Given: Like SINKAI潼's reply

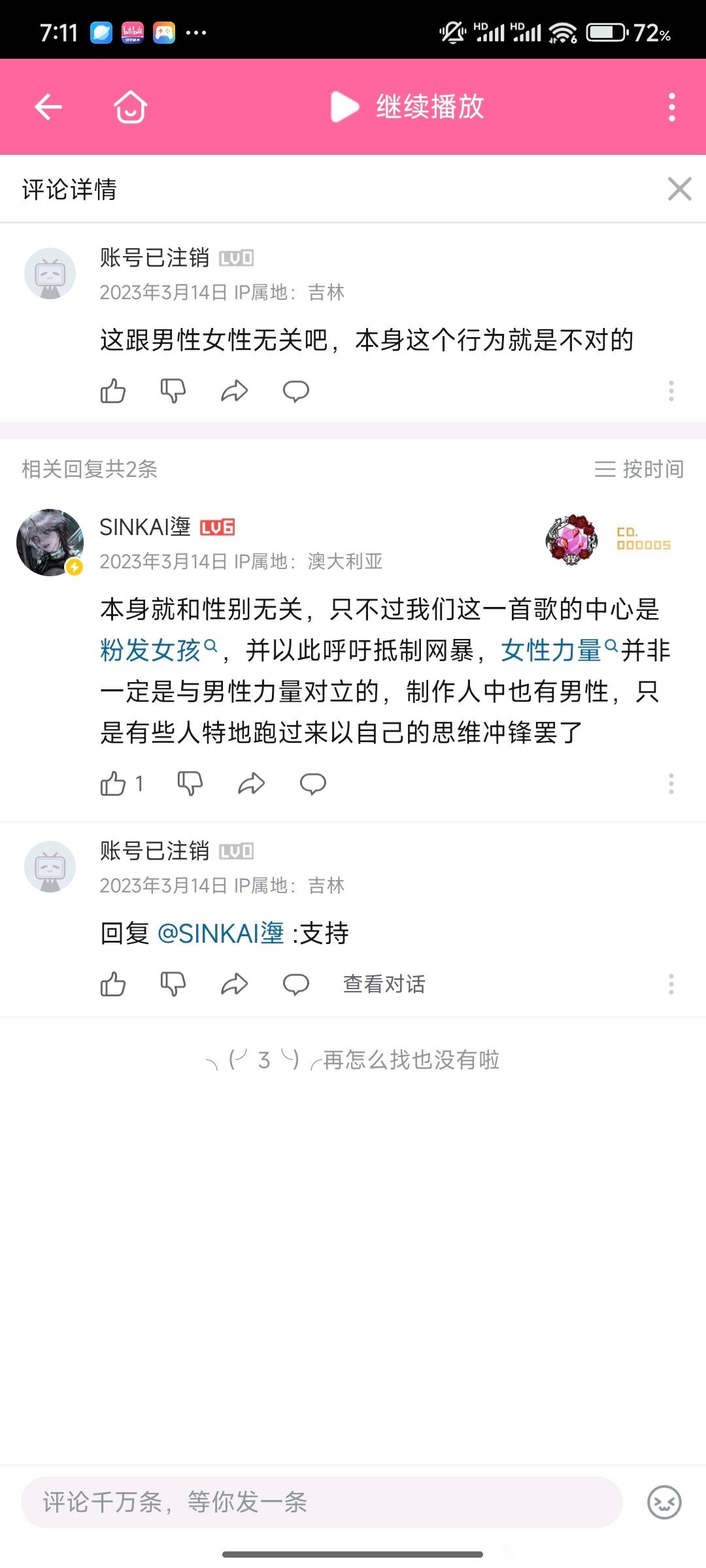Looking at the screenshot, I should [114, 783].
